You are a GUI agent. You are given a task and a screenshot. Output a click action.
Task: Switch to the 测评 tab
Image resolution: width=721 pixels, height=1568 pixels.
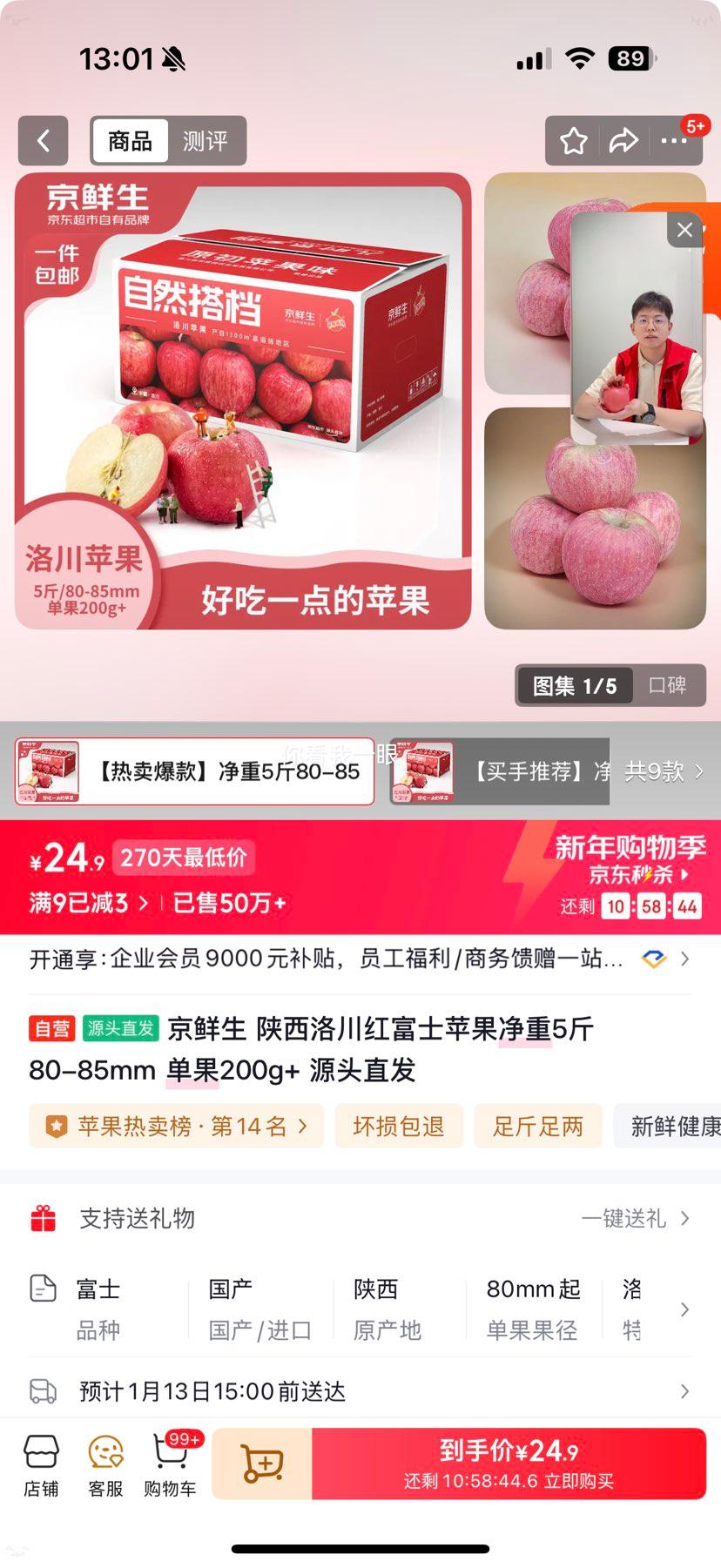pos(206,140)
